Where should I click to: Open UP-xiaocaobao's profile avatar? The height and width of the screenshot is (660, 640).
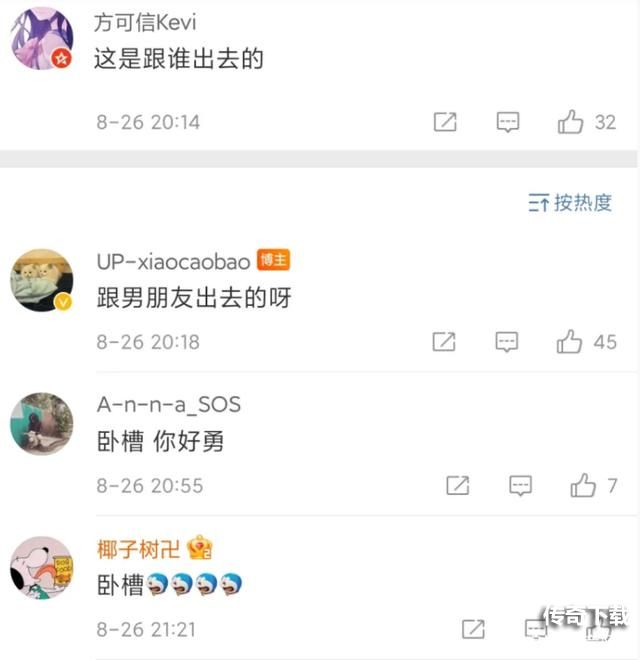[x=42, y=279]
